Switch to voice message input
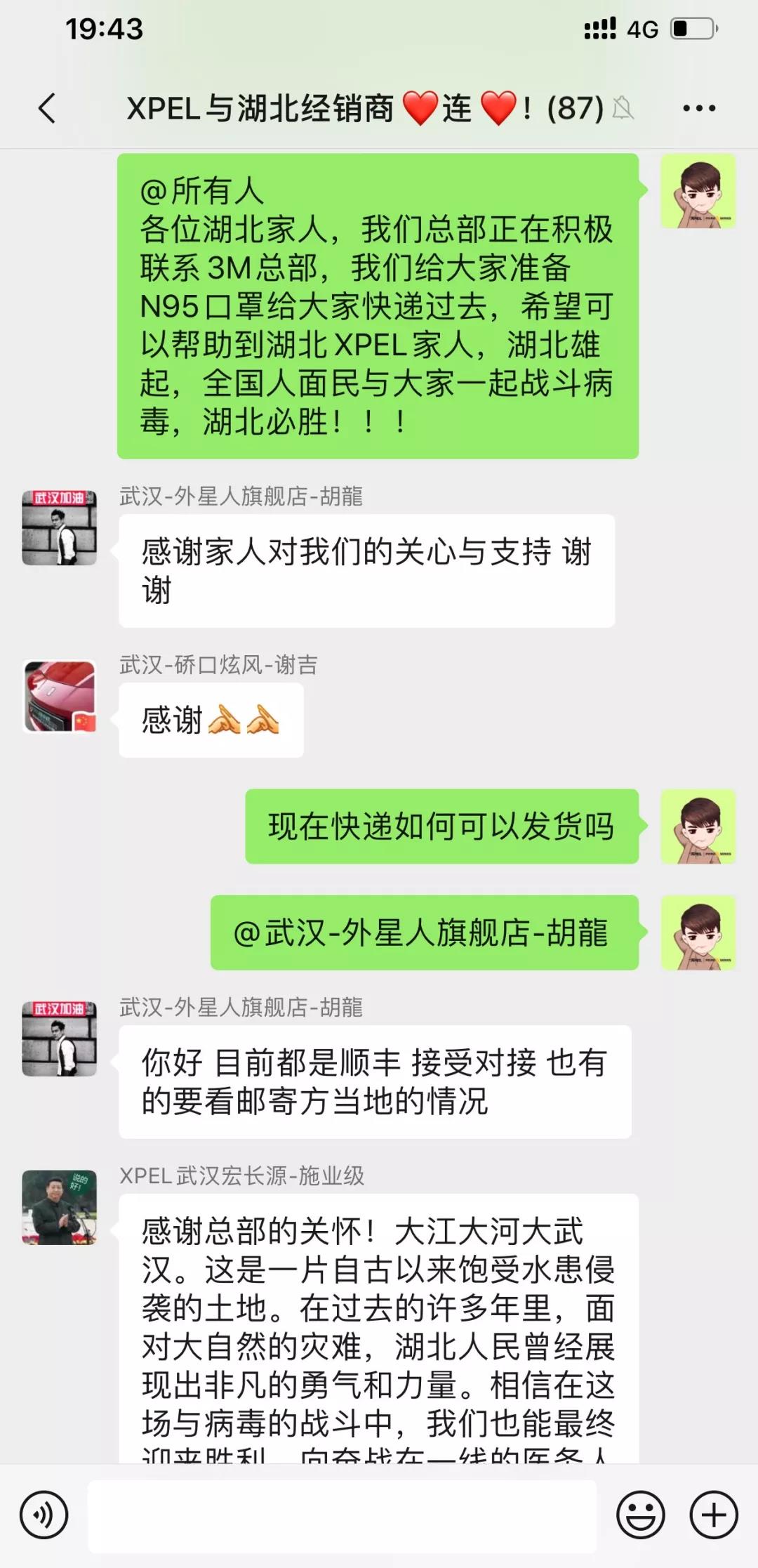 coord(44,1515)
